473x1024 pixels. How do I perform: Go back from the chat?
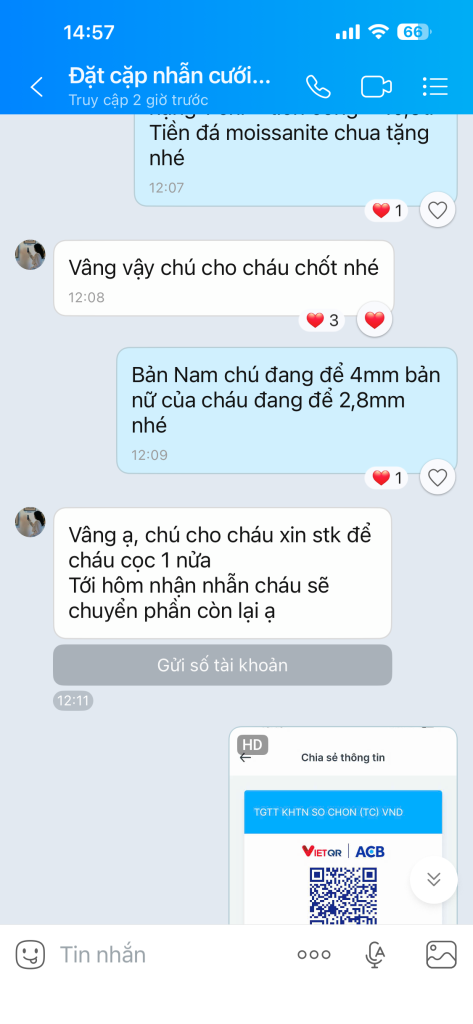[37, 86]
